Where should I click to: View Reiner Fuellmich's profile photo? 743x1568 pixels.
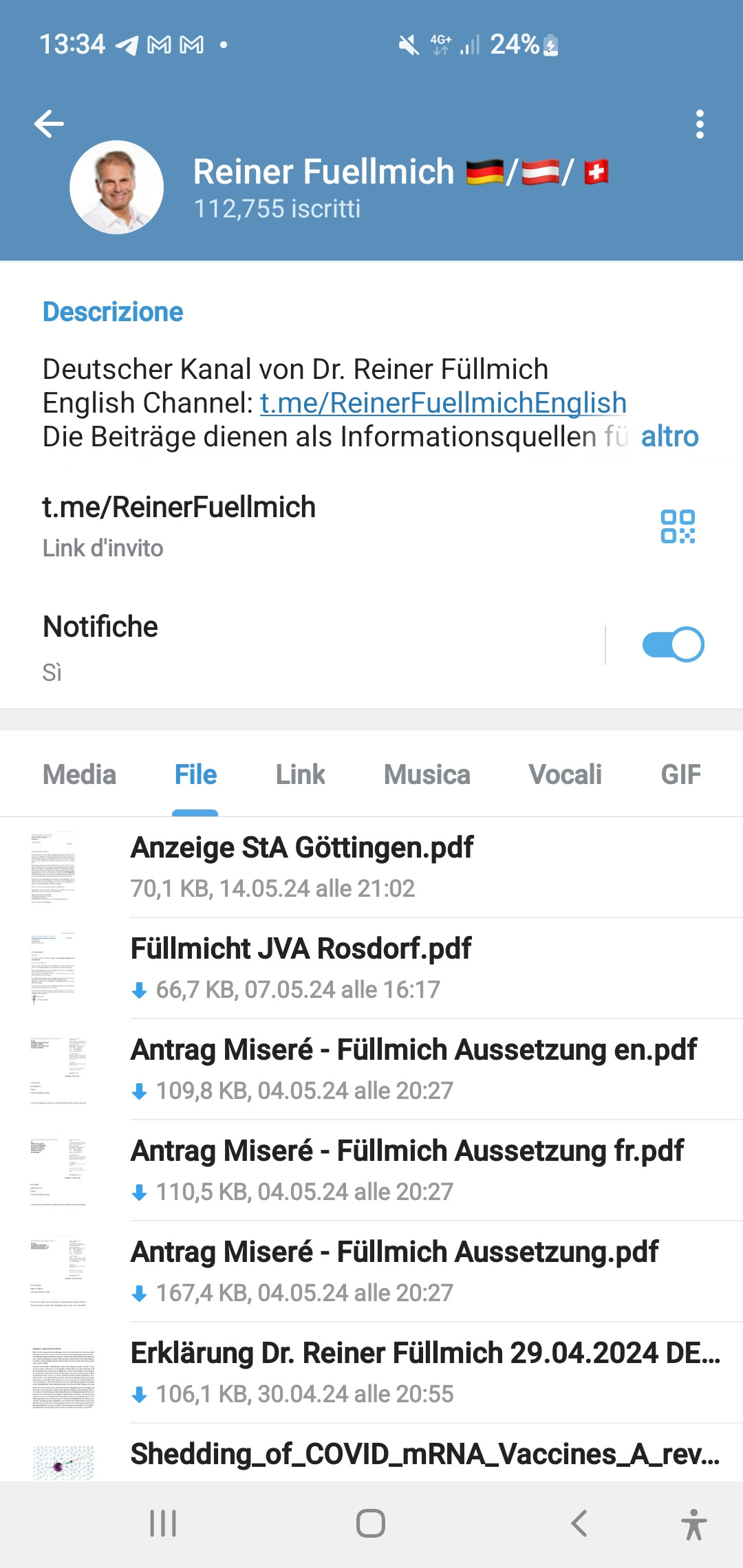click(116, 188)
